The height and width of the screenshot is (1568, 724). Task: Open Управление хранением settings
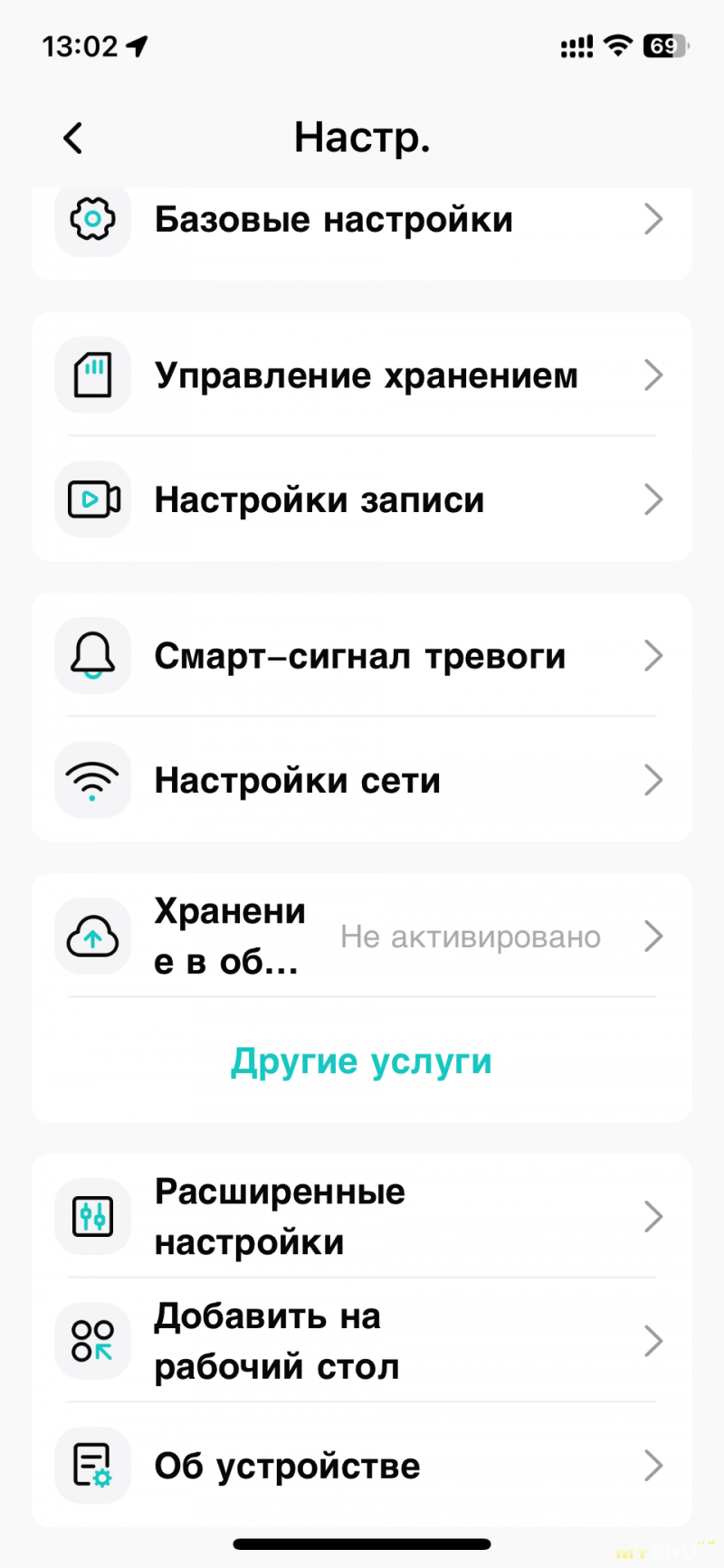[362, 375]
